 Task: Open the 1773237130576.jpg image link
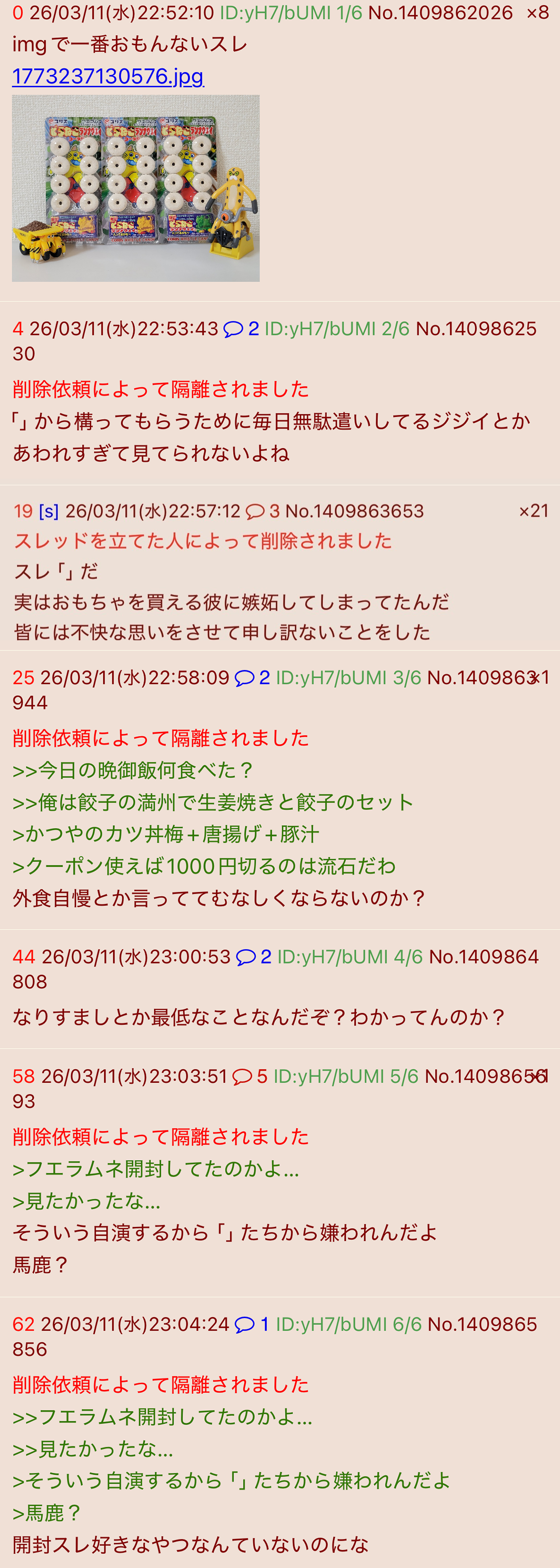(108, 76)
